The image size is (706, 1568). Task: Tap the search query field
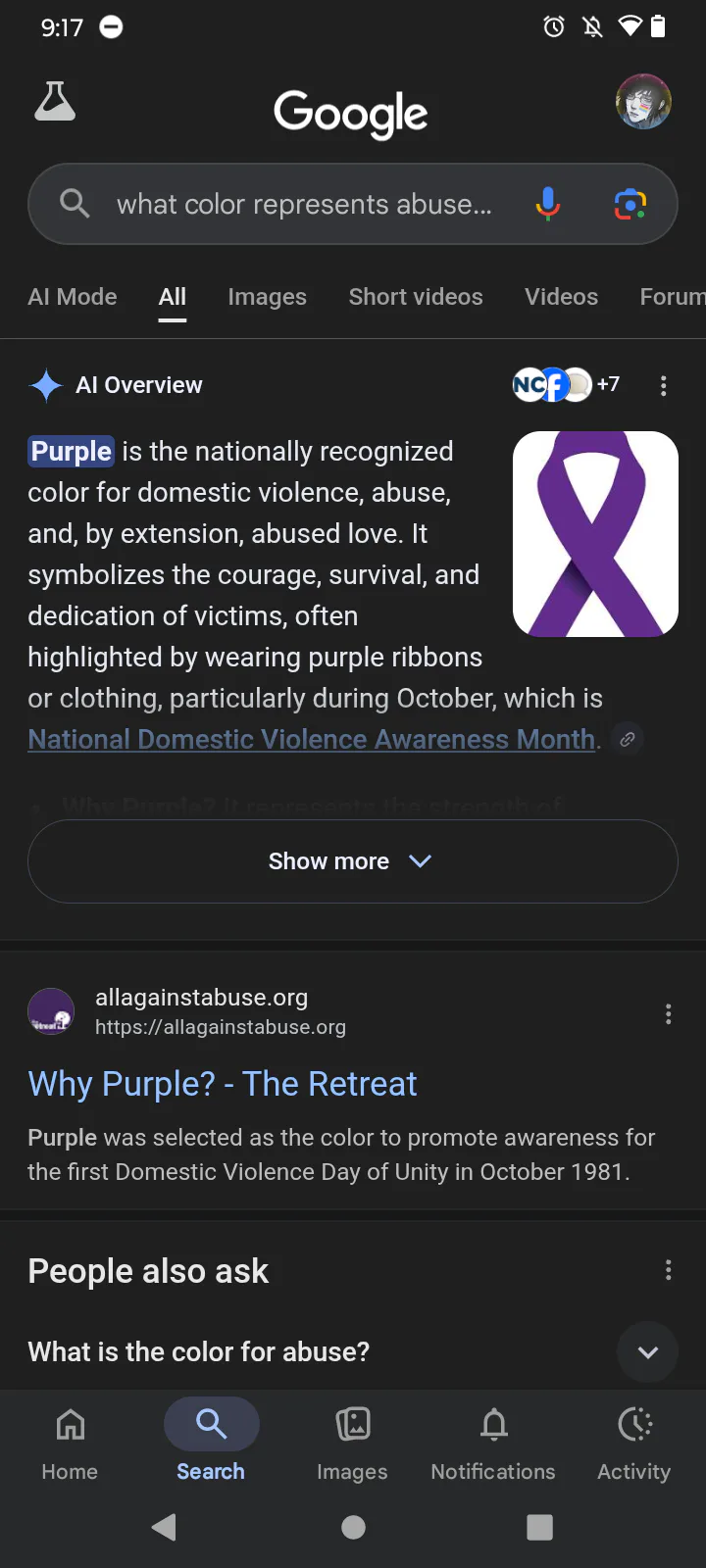coord(304,204)
